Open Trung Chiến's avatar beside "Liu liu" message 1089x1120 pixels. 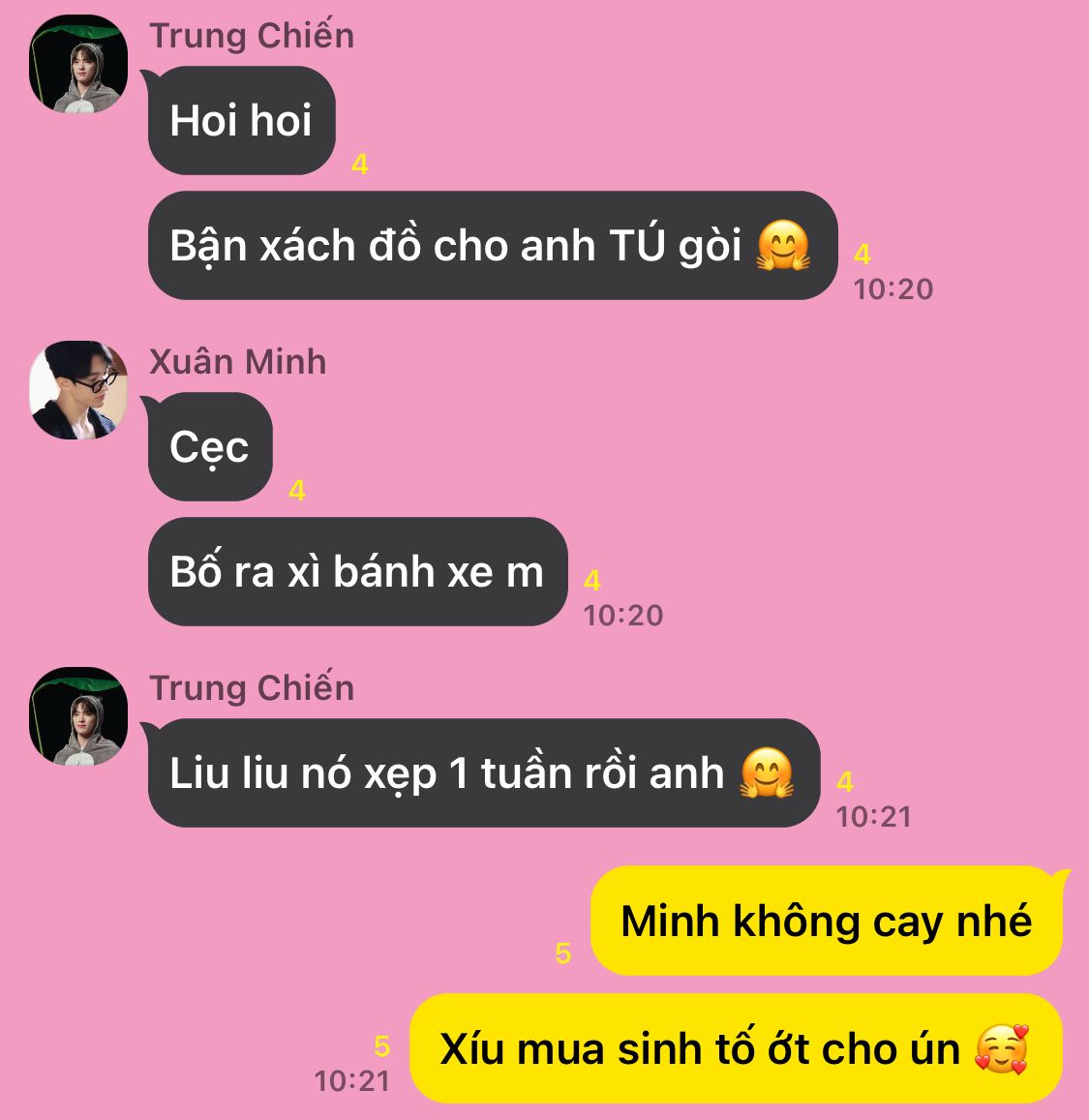pyautogui.click(x=78, y=717)
